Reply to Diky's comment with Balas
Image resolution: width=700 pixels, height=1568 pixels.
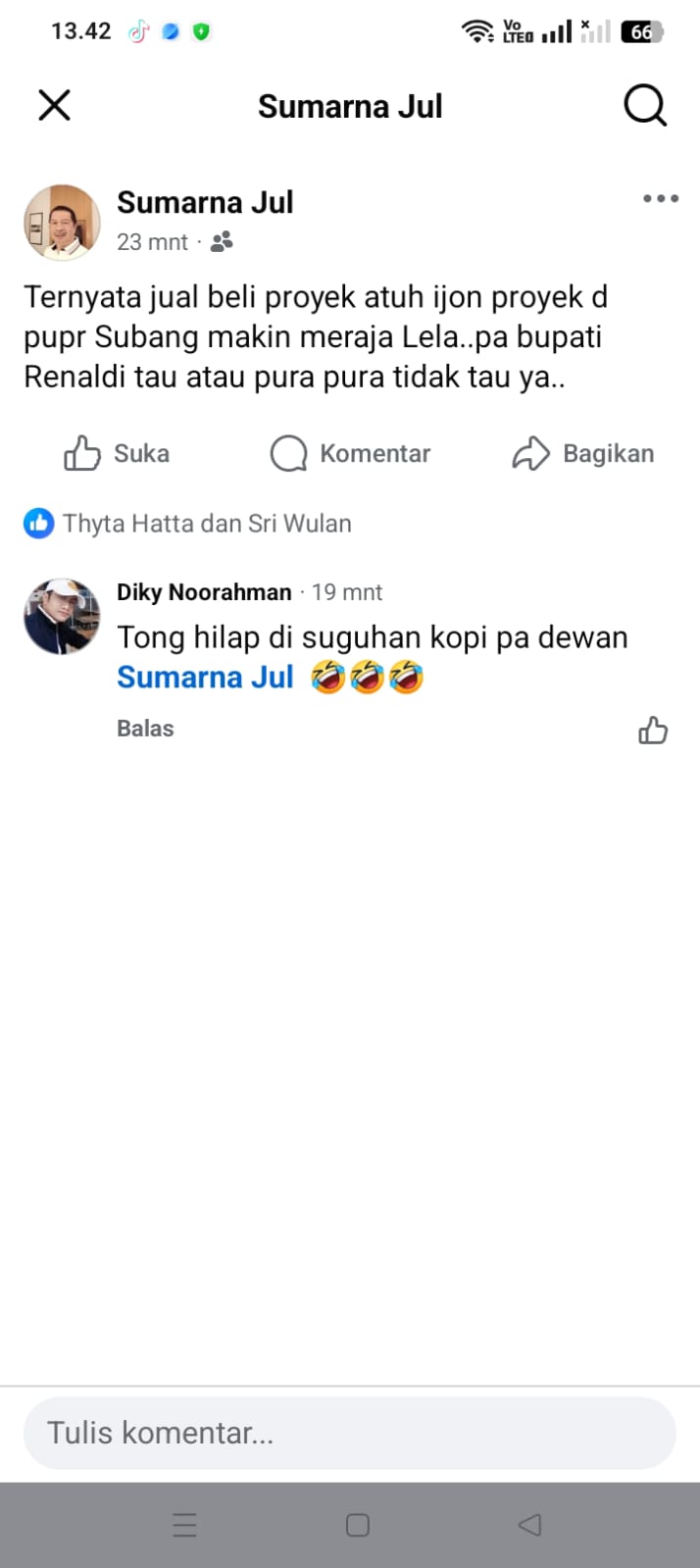(145, 729)
